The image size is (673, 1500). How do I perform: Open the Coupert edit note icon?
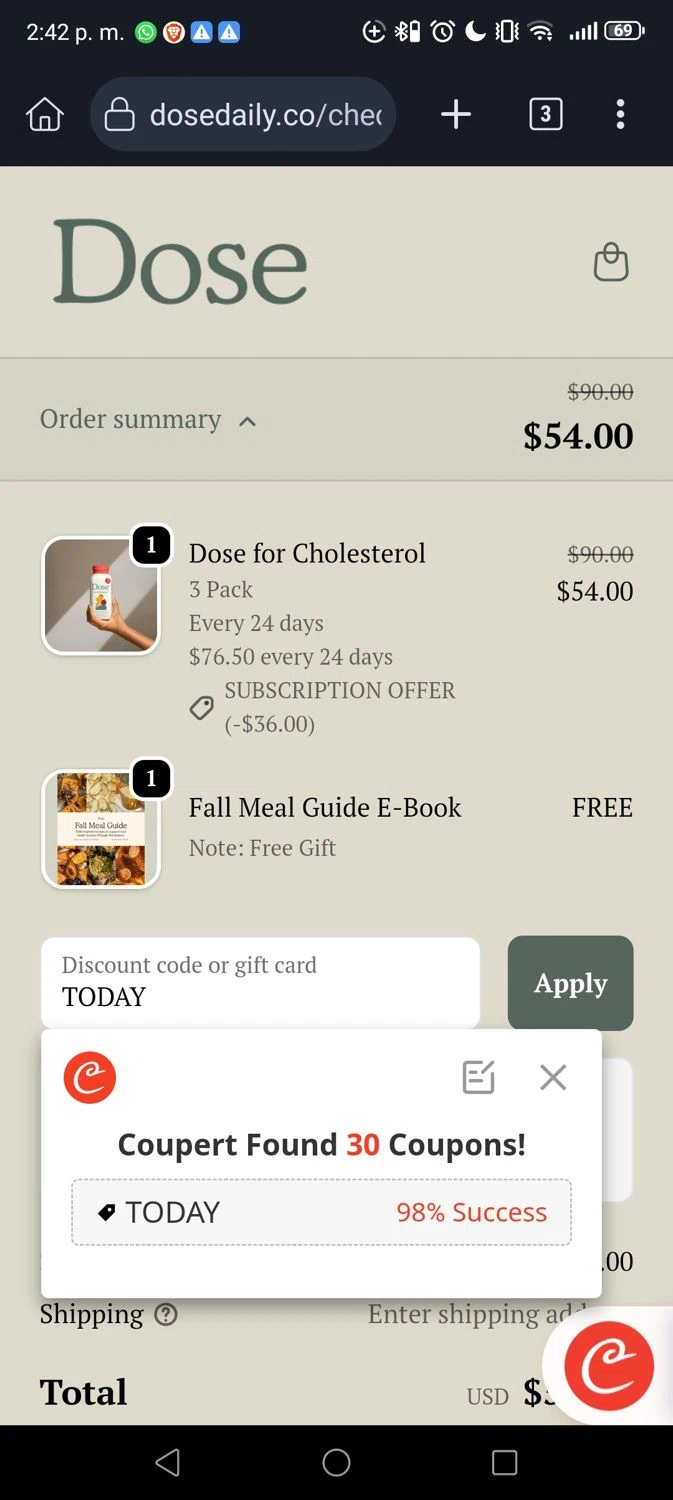(x=479, y=1077)
